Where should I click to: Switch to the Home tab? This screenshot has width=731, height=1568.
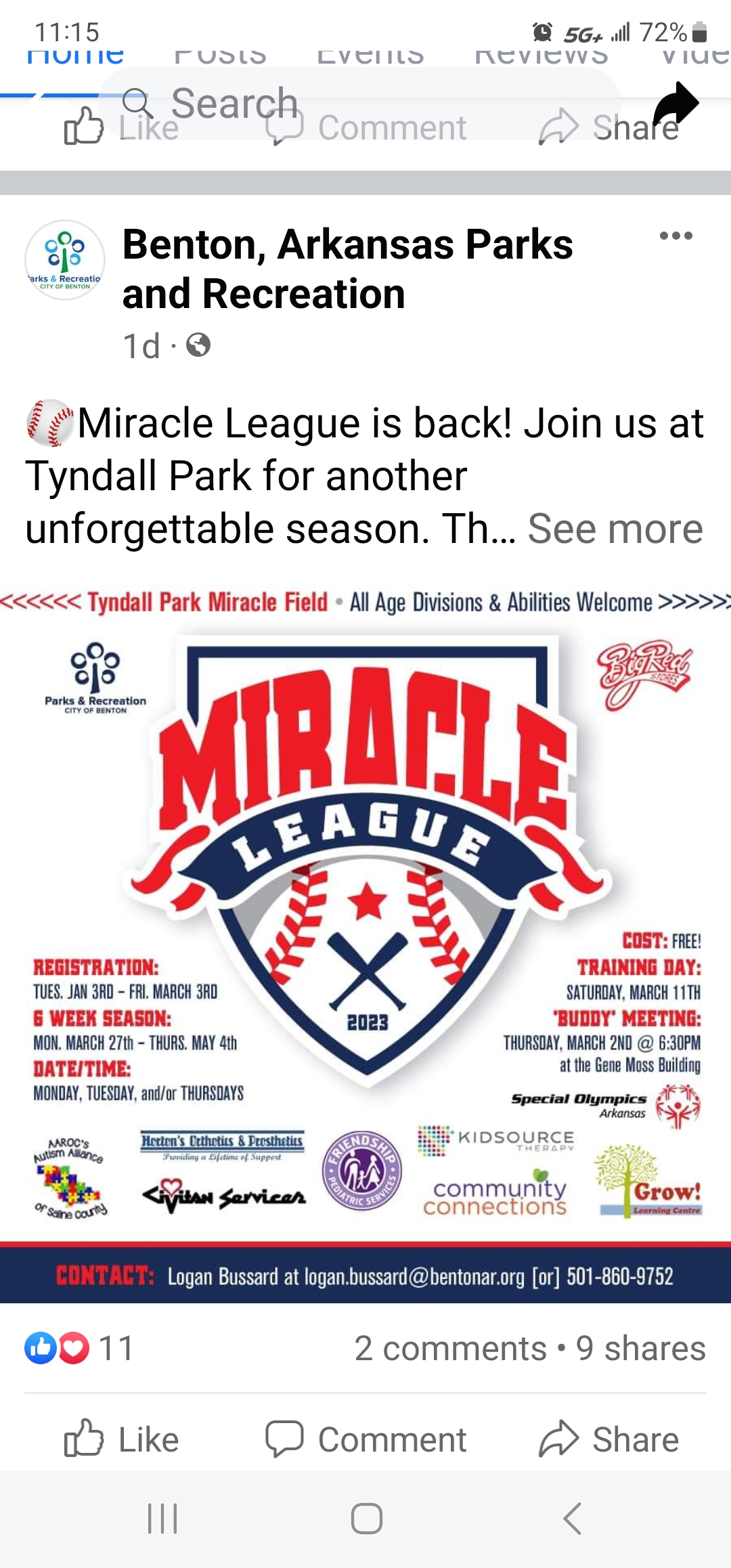click(x=74, y=56)
